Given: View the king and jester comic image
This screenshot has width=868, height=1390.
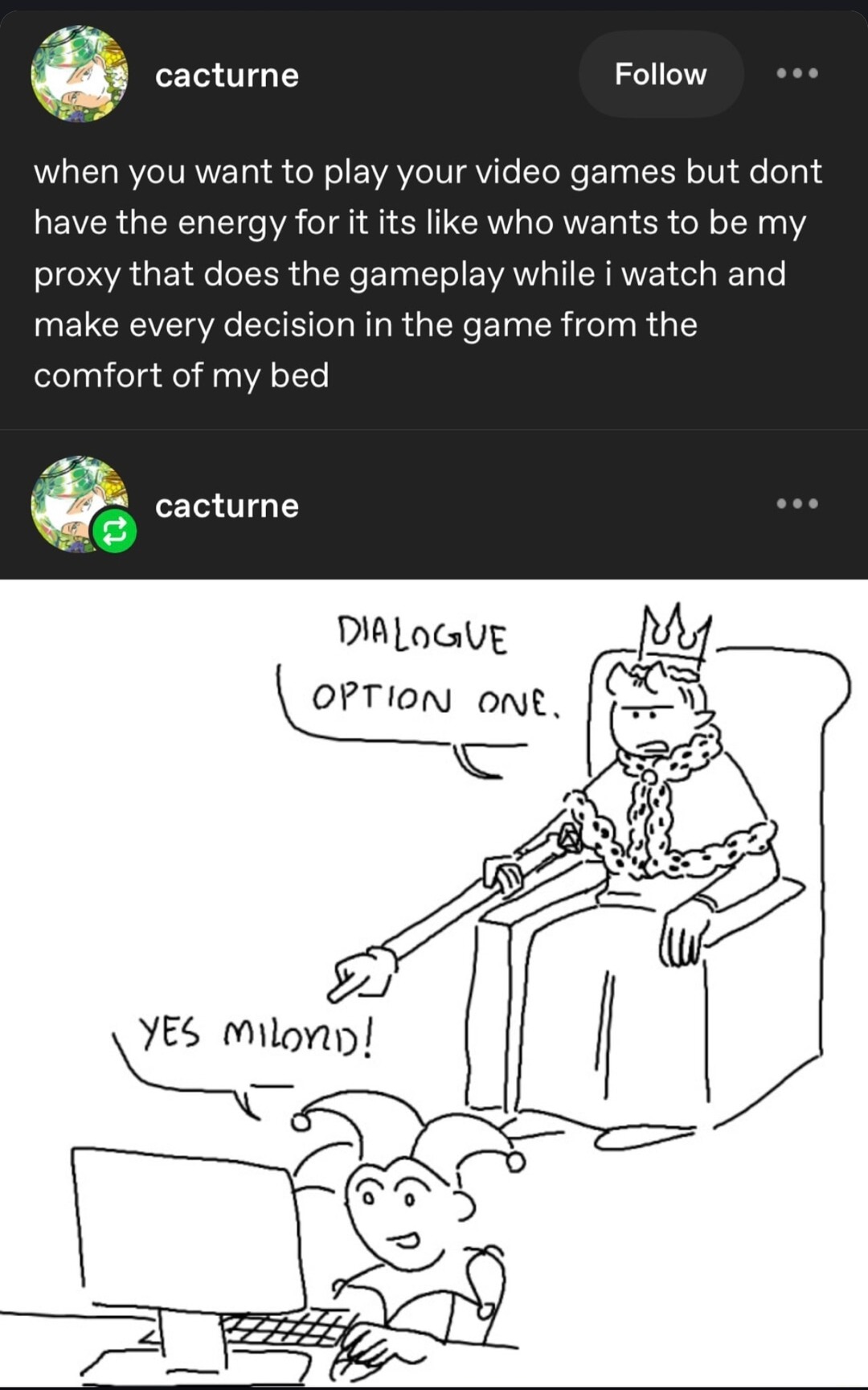Looking at the screenshot, I should click(x=434, y=981).
